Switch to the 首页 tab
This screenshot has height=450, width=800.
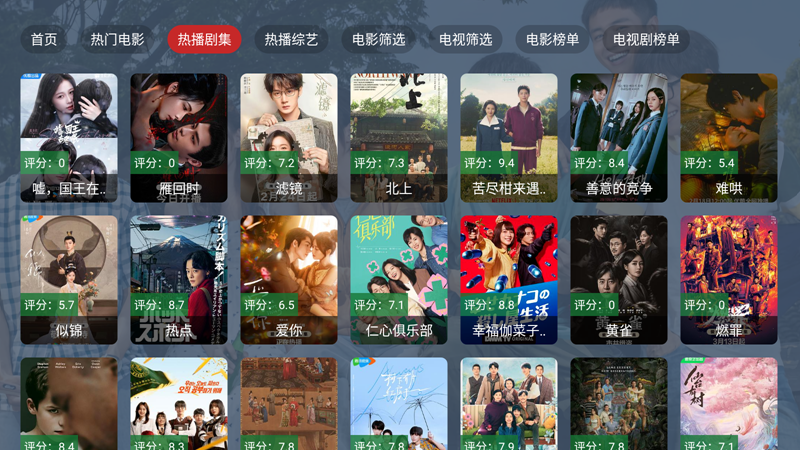pyautogui.click(x=44, y=40)
